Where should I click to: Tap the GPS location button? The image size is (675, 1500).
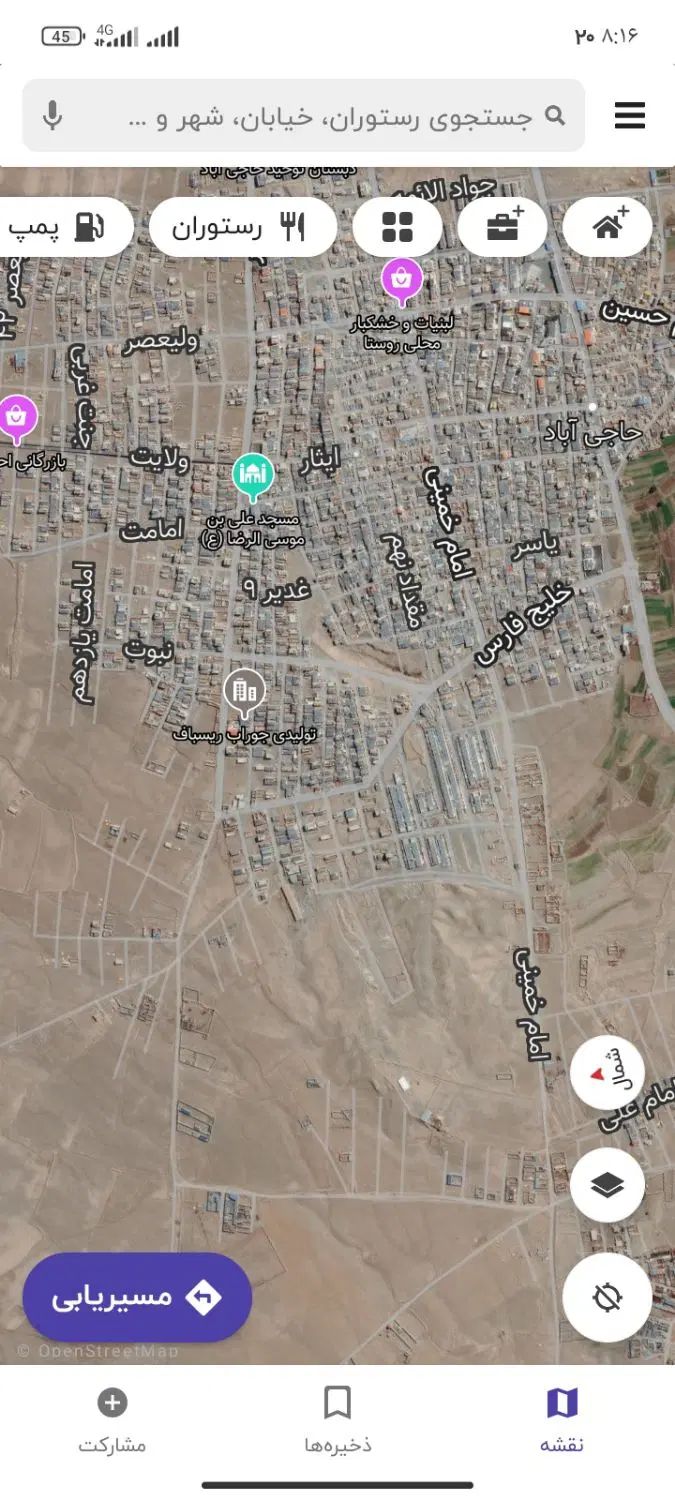coord(607,1297)
